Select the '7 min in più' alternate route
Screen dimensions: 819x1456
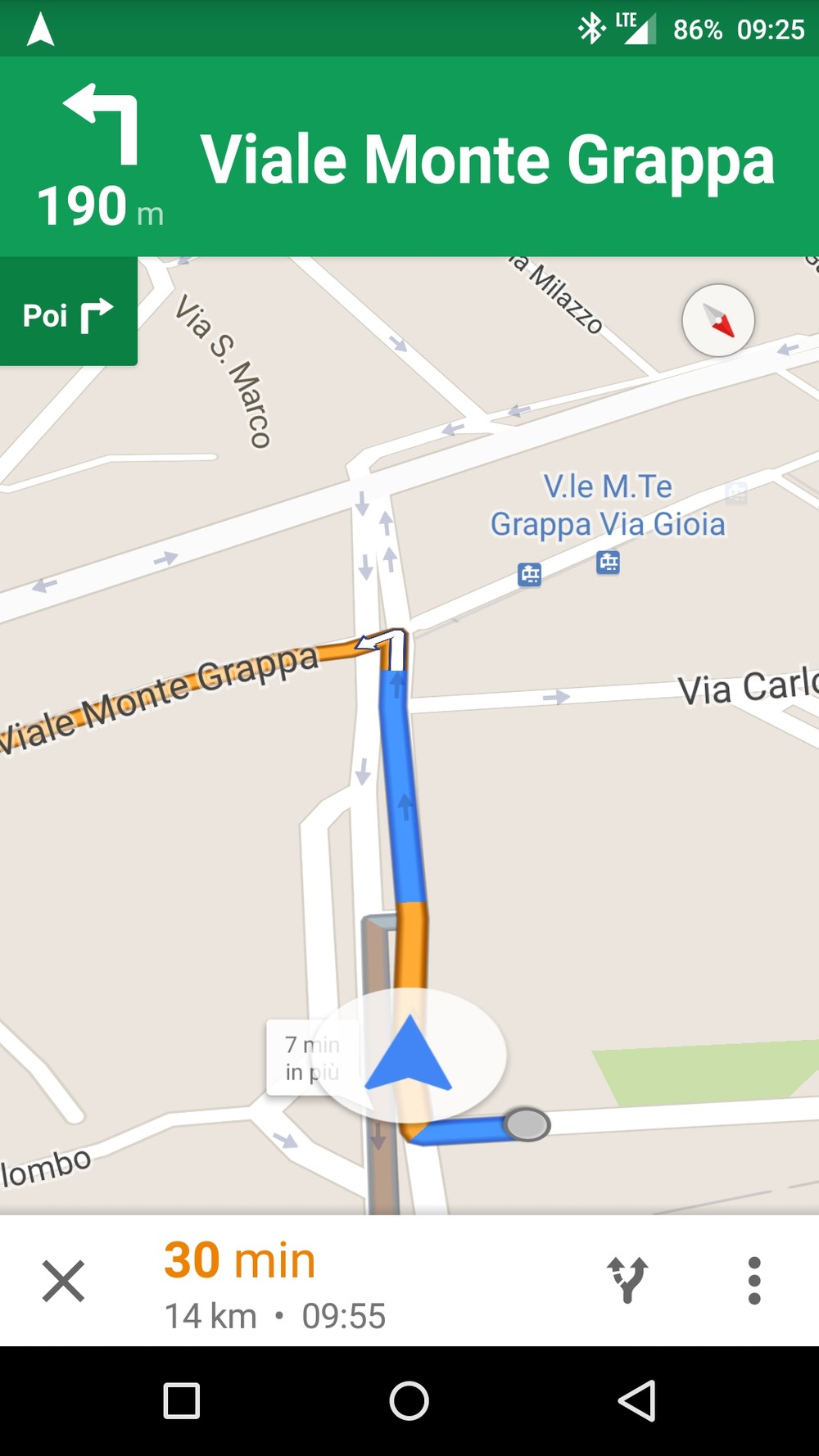point(312,1058)
